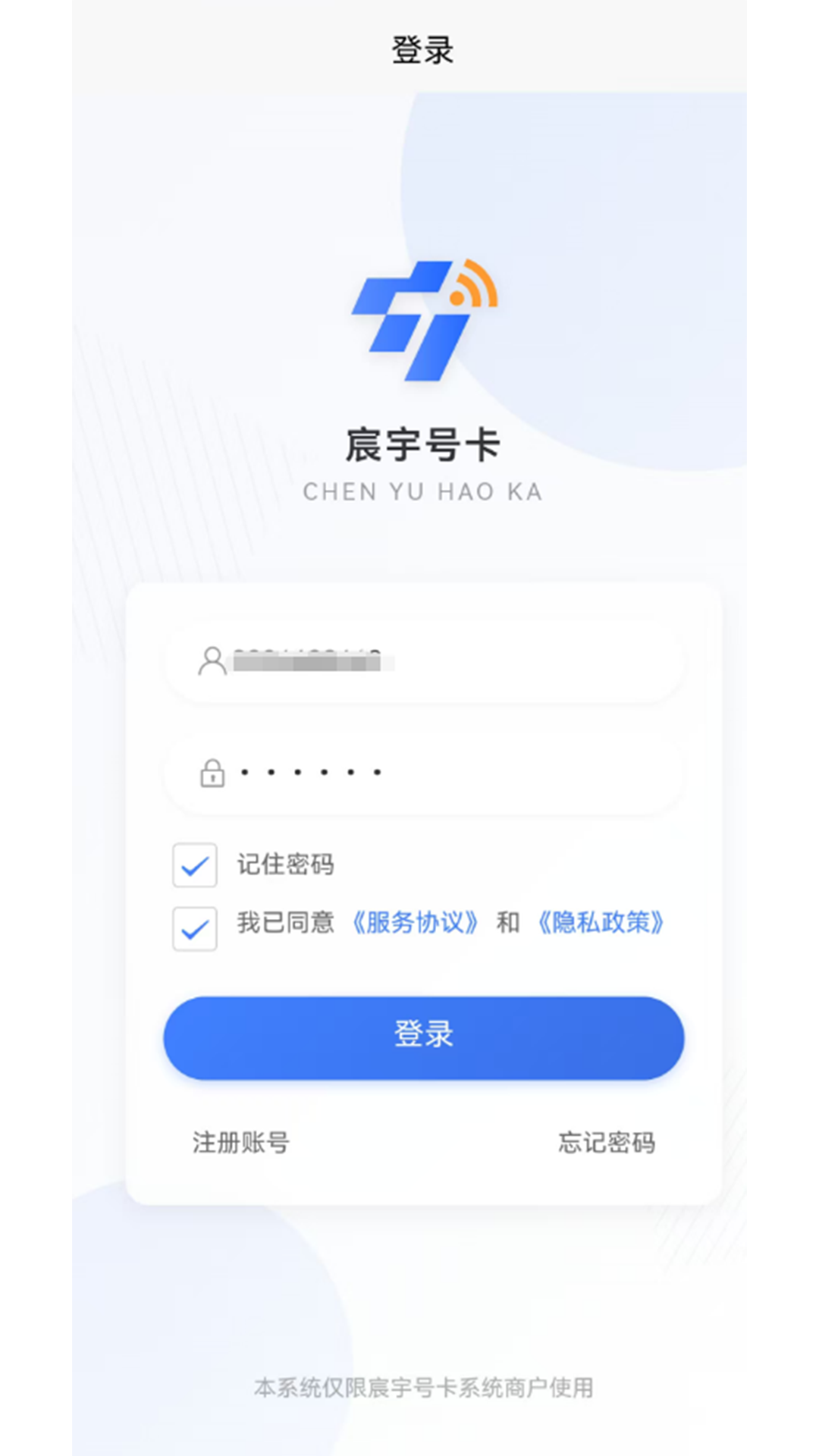Select 忘记密码 to reset password
Viewport: 819px width, 1456px height.
[x=606, y=1142]
